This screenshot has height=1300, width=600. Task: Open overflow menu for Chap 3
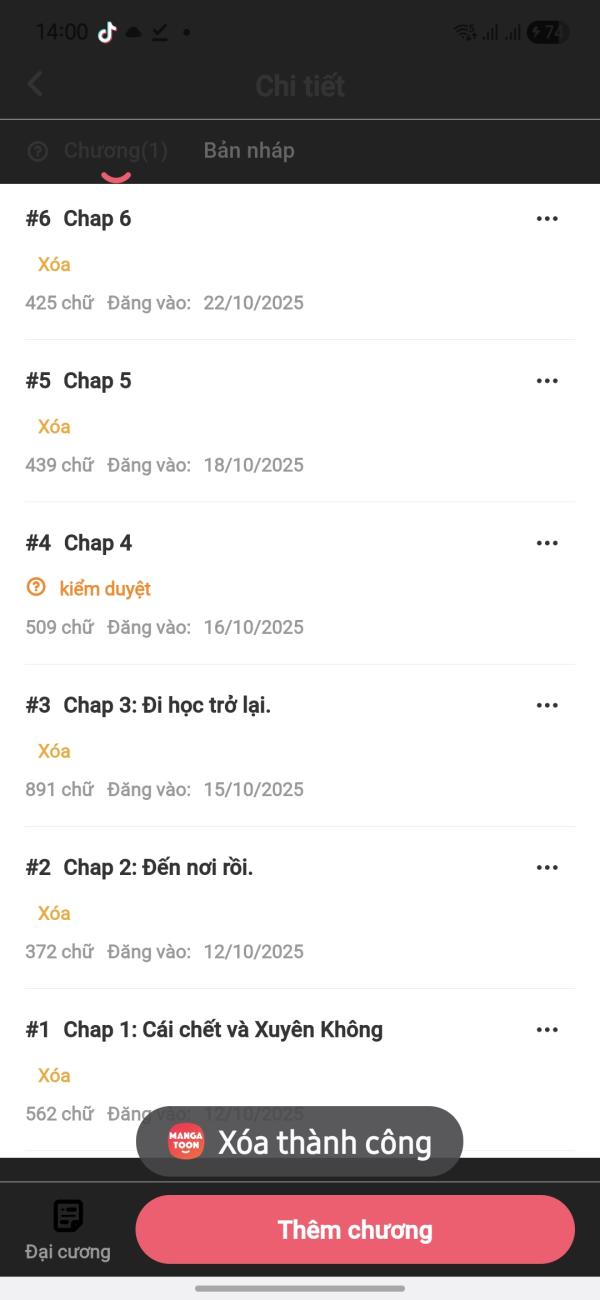(547, 705)
